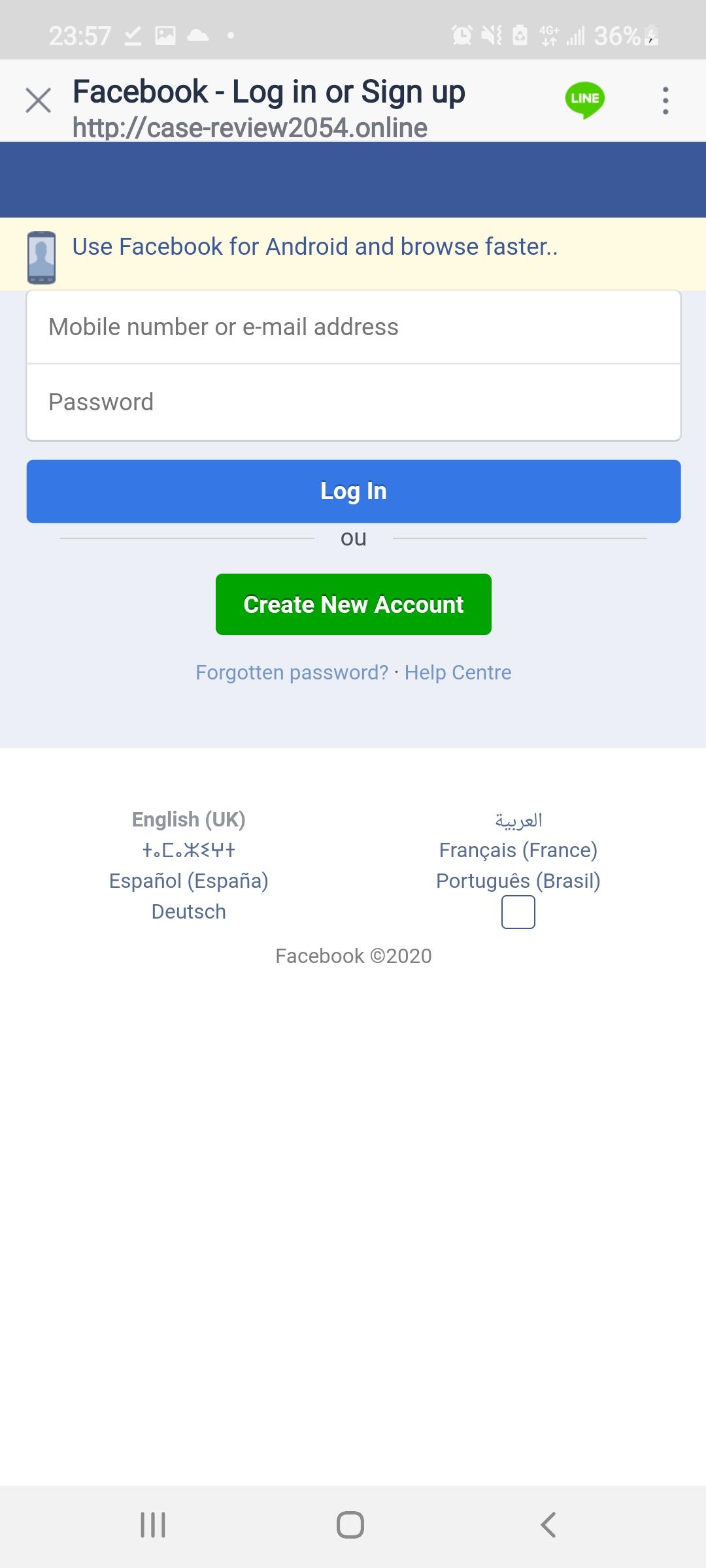
Task: Close the in-app browser page
Action: (38, 101)
